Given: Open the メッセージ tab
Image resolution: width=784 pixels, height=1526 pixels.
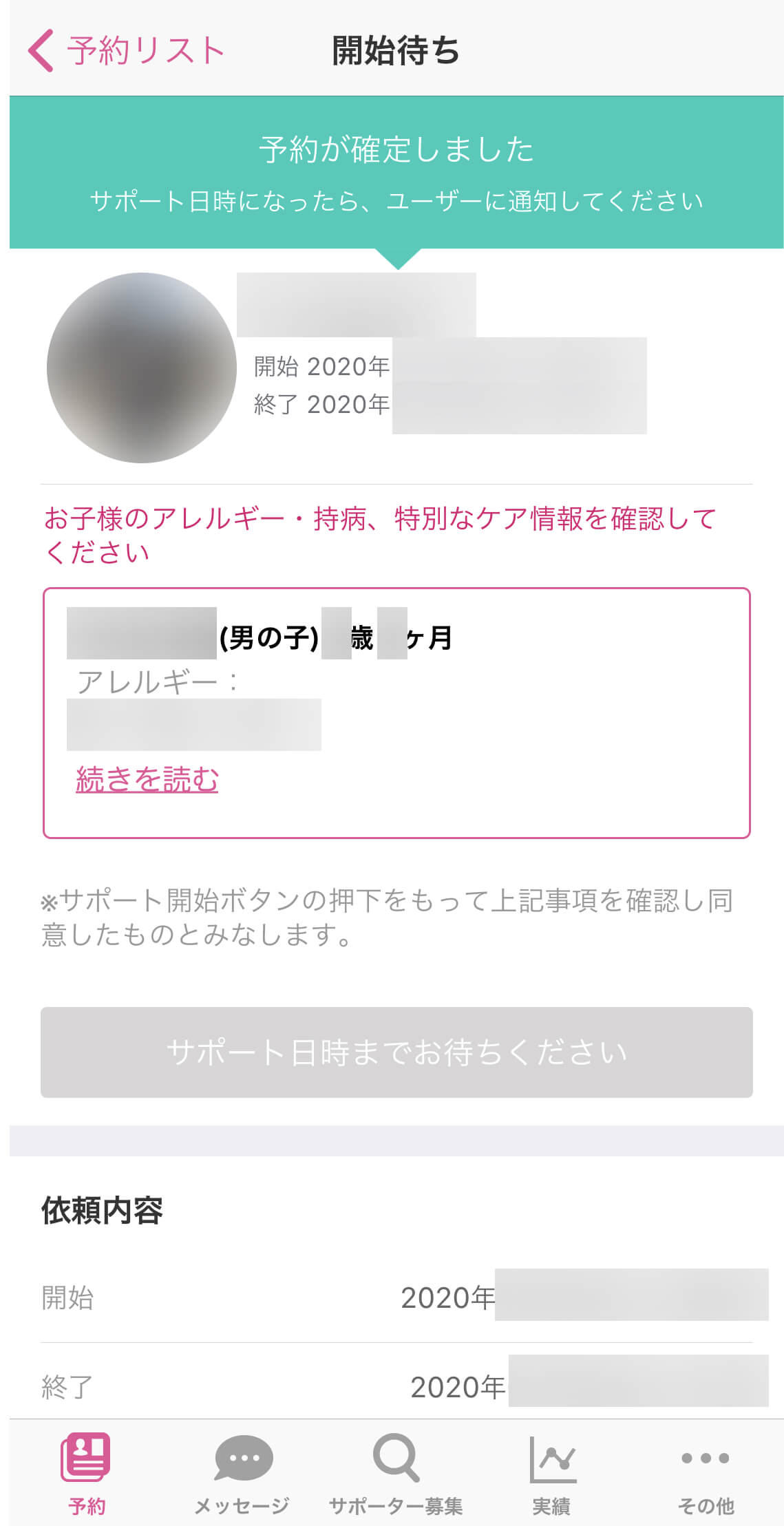Looking at the screenshot, I should [x=242, y=1474].
